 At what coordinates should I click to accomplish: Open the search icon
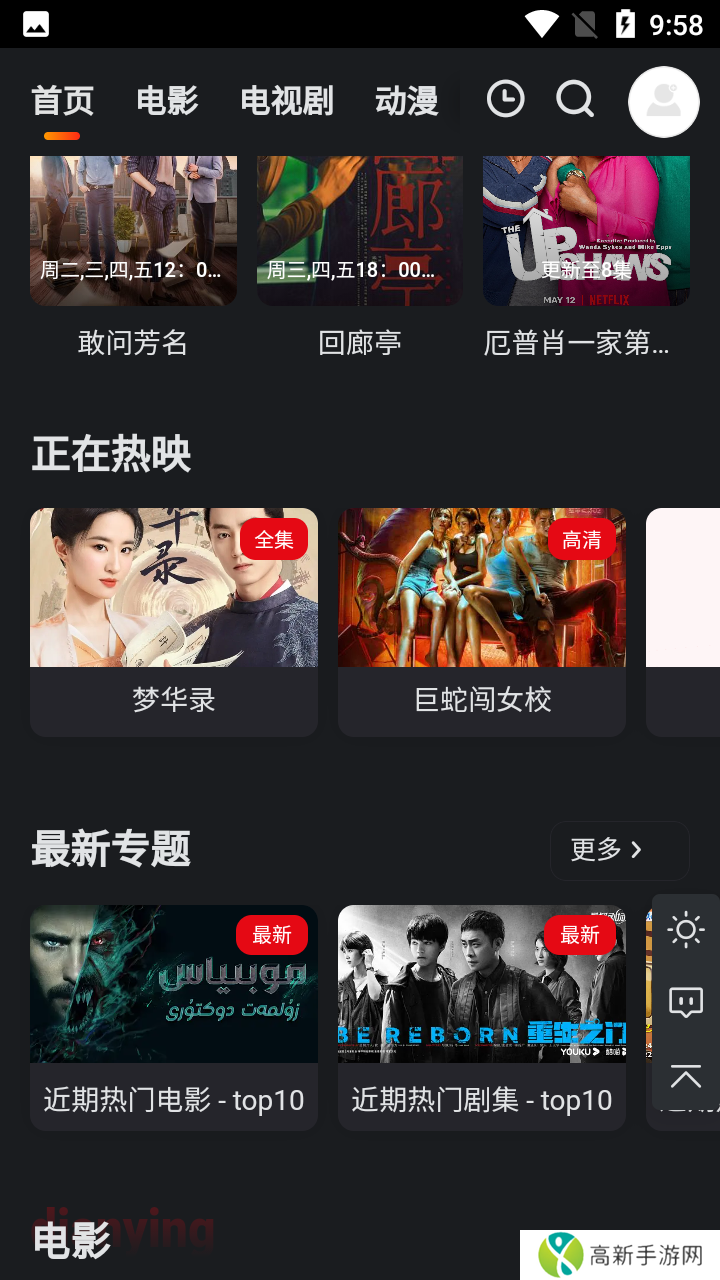coord(574,99)
